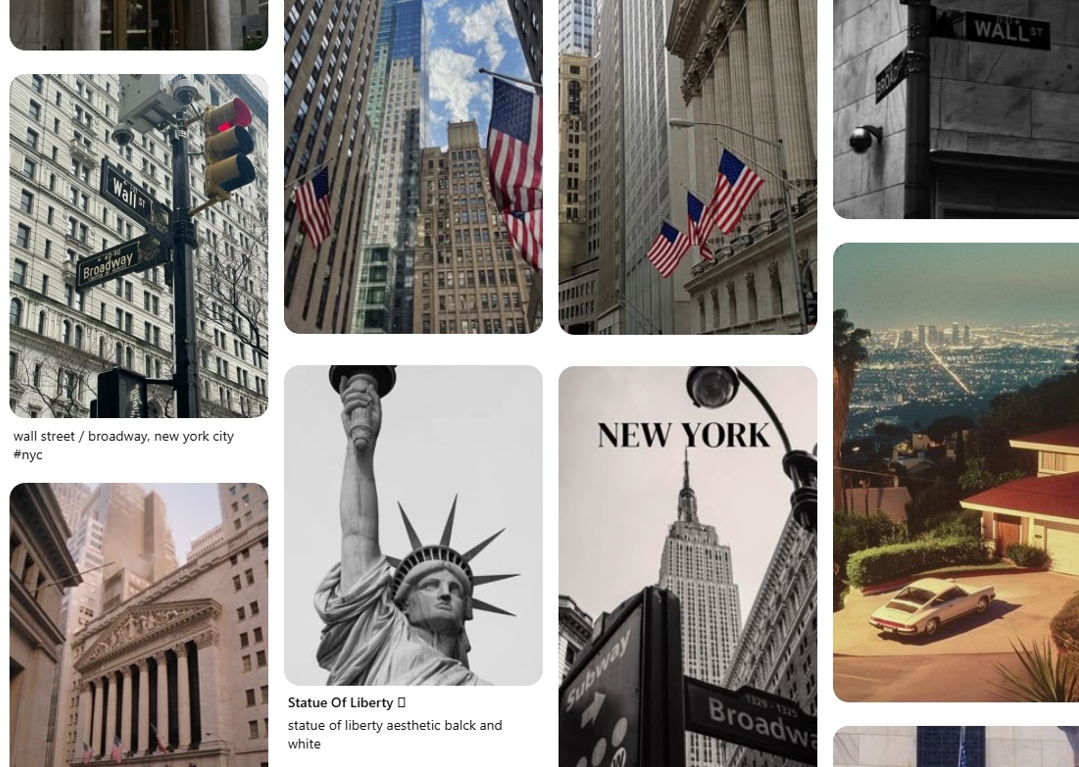The image size is (1079, 767).
Task: Open the skyscrapers with American flags pin
Action: (x=413, y=166)
